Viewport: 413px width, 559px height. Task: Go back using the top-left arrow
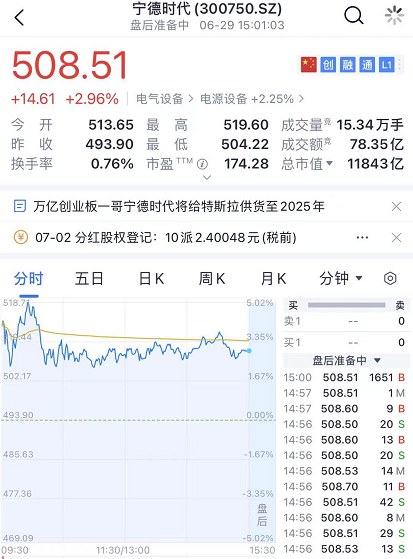(19, 17)
